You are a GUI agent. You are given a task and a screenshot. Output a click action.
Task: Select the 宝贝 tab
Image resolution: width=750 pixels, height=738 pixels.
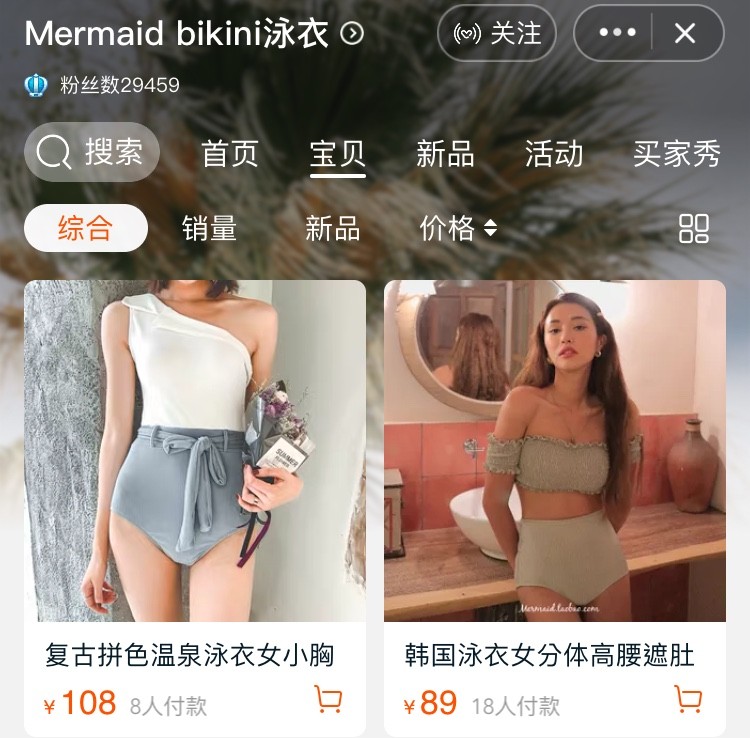(x=337, y=154)
